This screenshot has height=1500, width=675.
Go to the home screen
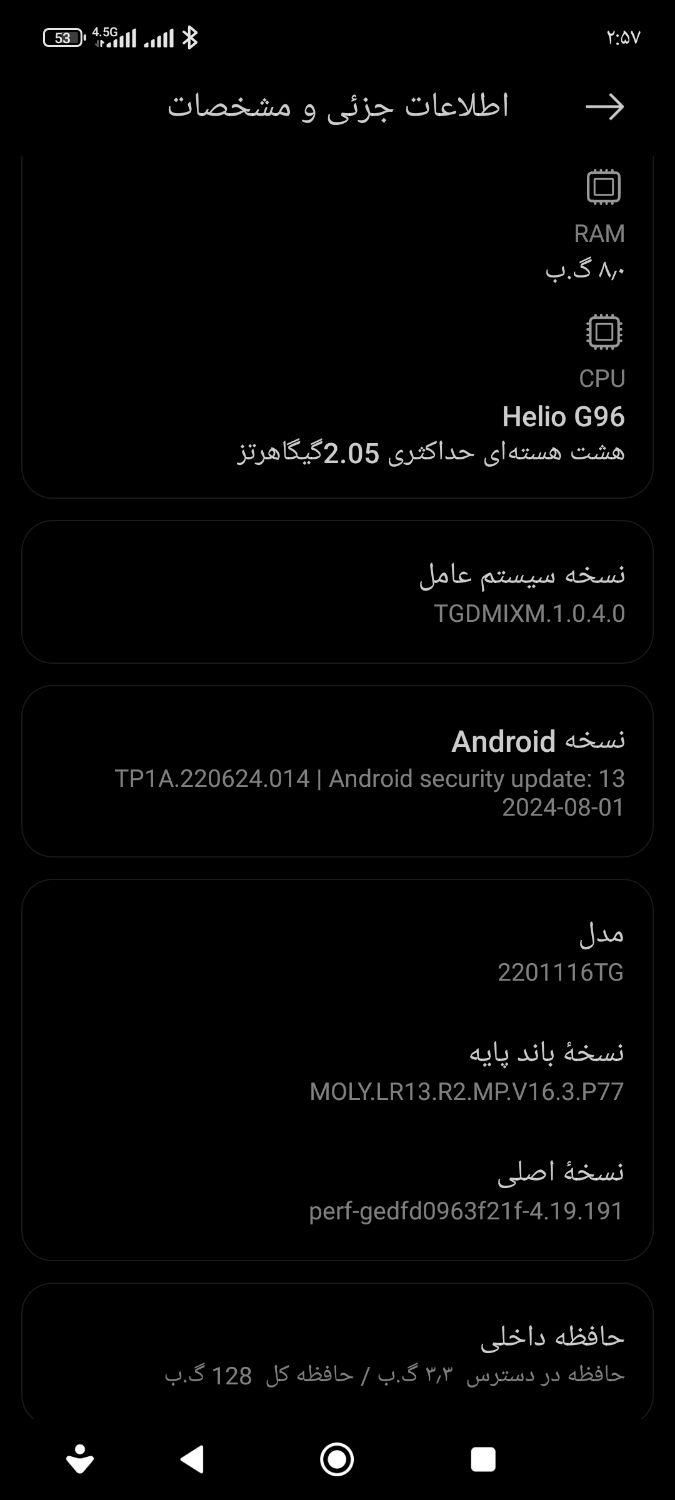(337, 1459)
